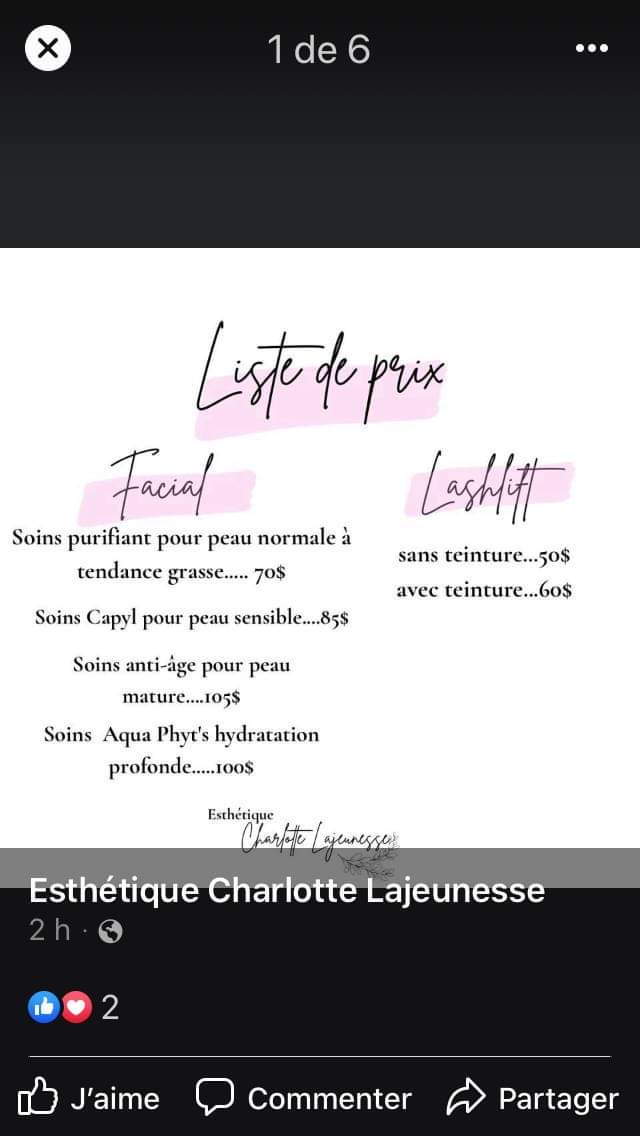
Task: Open the three-dot overflow menu
Action: click(x=591, y=48)
